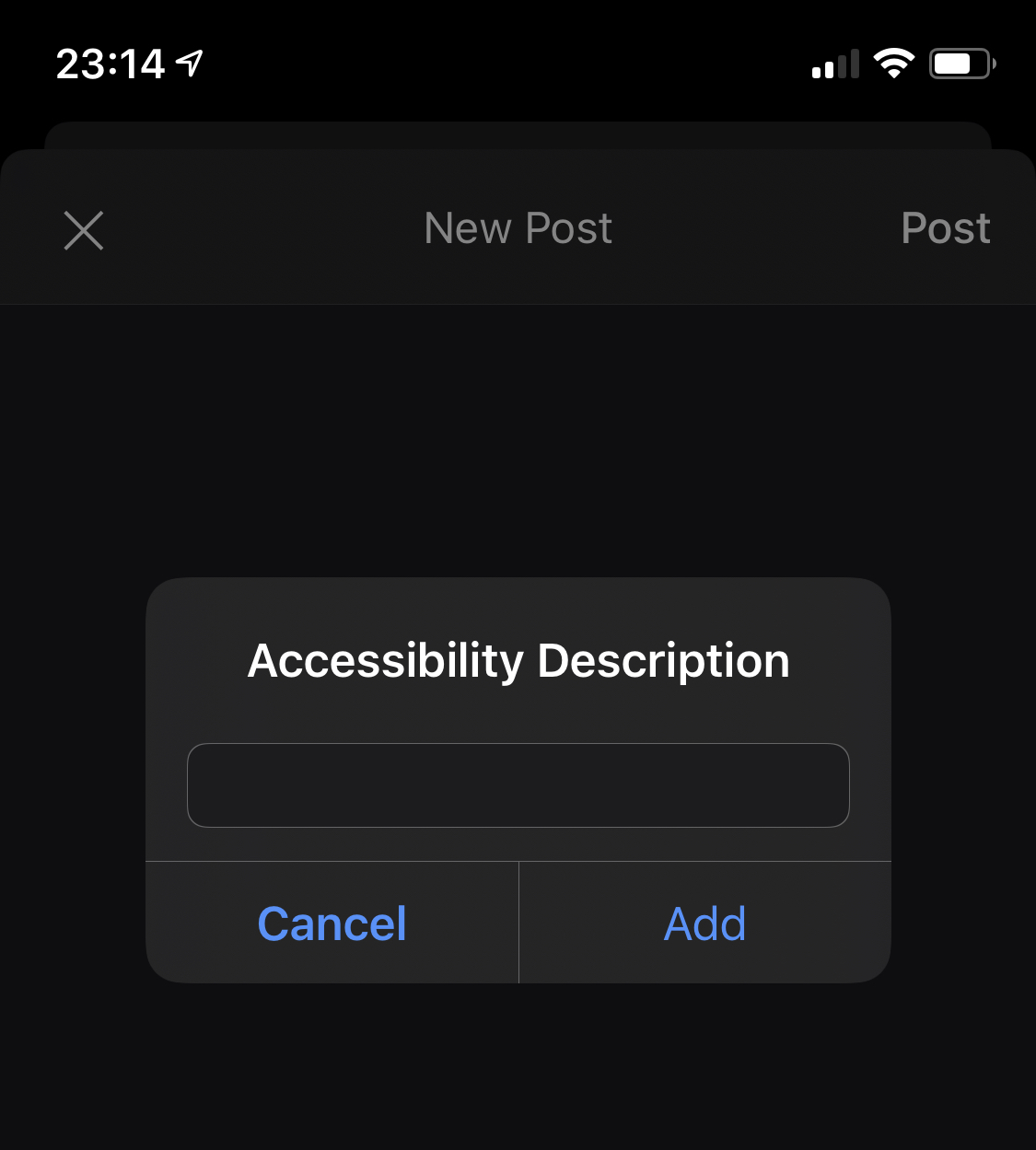Tap the Post button to share
The image size is (1036, 1150).
point(946,228)
